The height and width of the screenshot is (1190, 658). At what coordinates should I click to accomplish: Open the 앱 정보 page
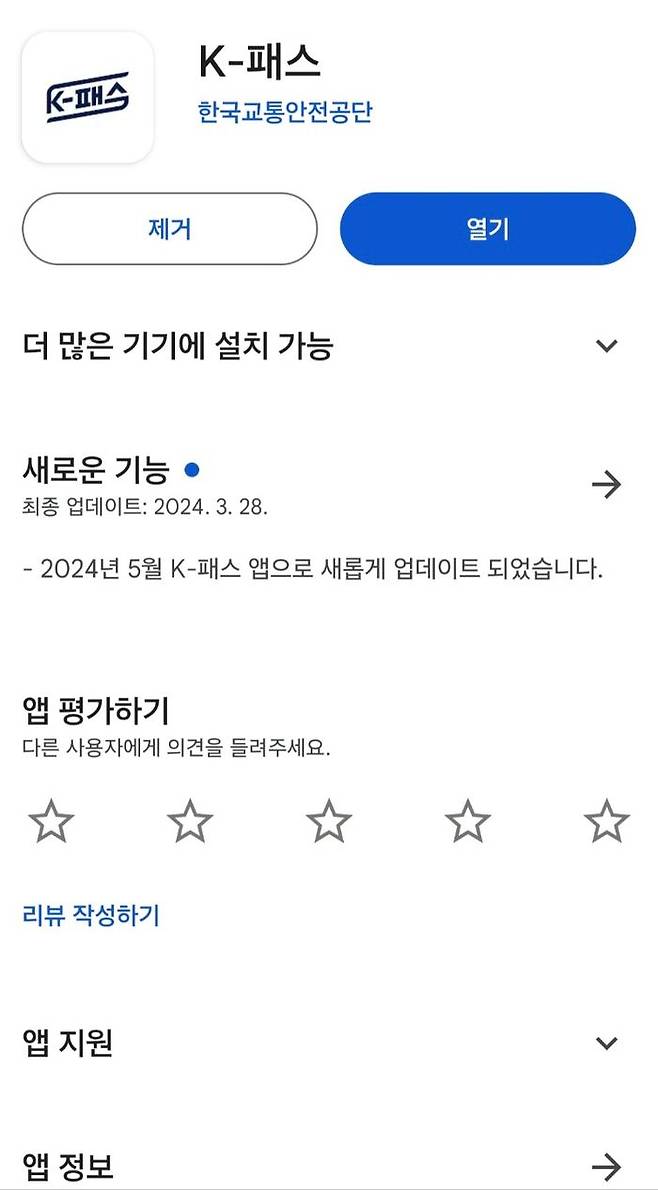[x=606, y=1166]
